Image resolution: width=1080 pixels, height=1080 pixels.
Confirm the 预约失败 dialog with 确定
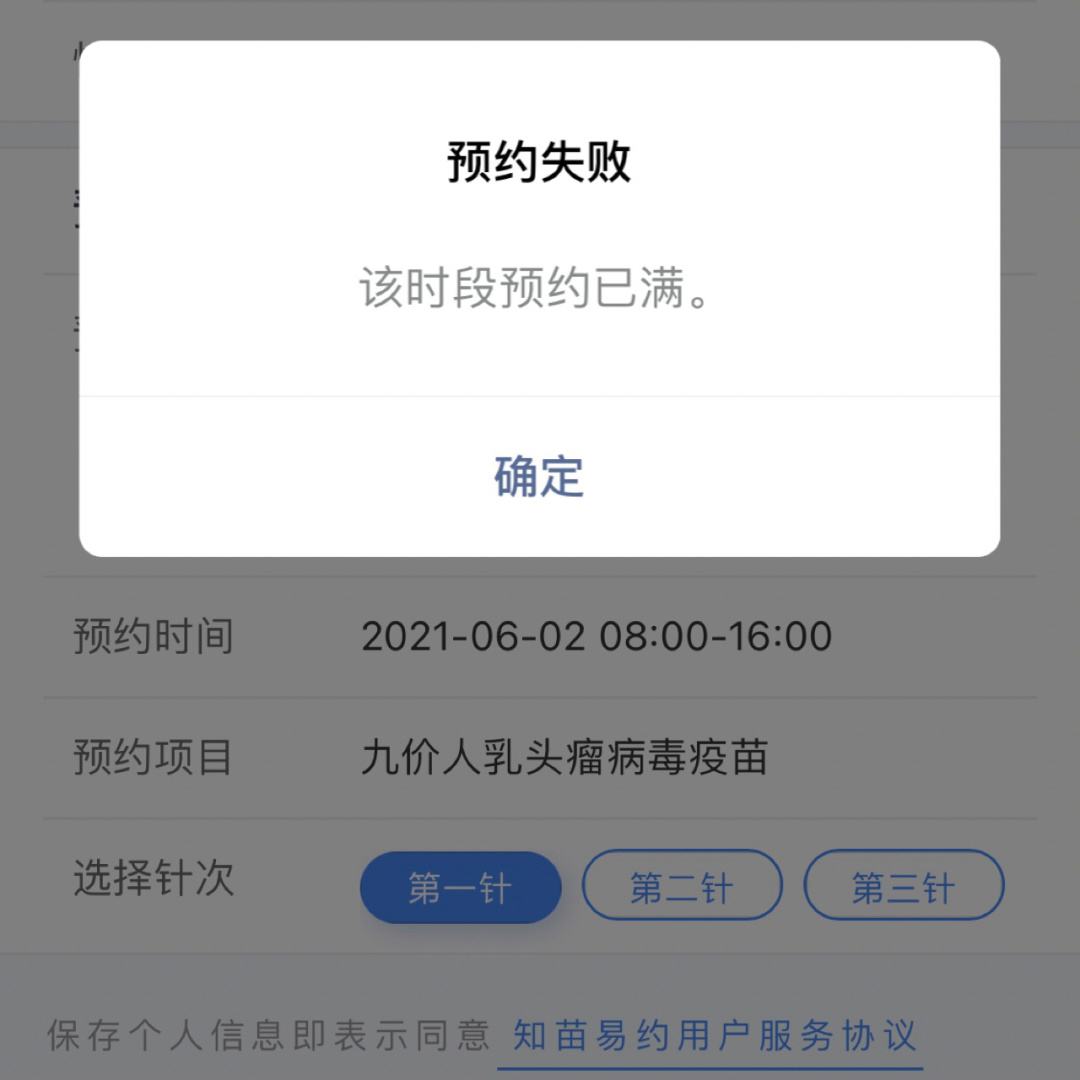pyautogui.click(x=539, y=477)
